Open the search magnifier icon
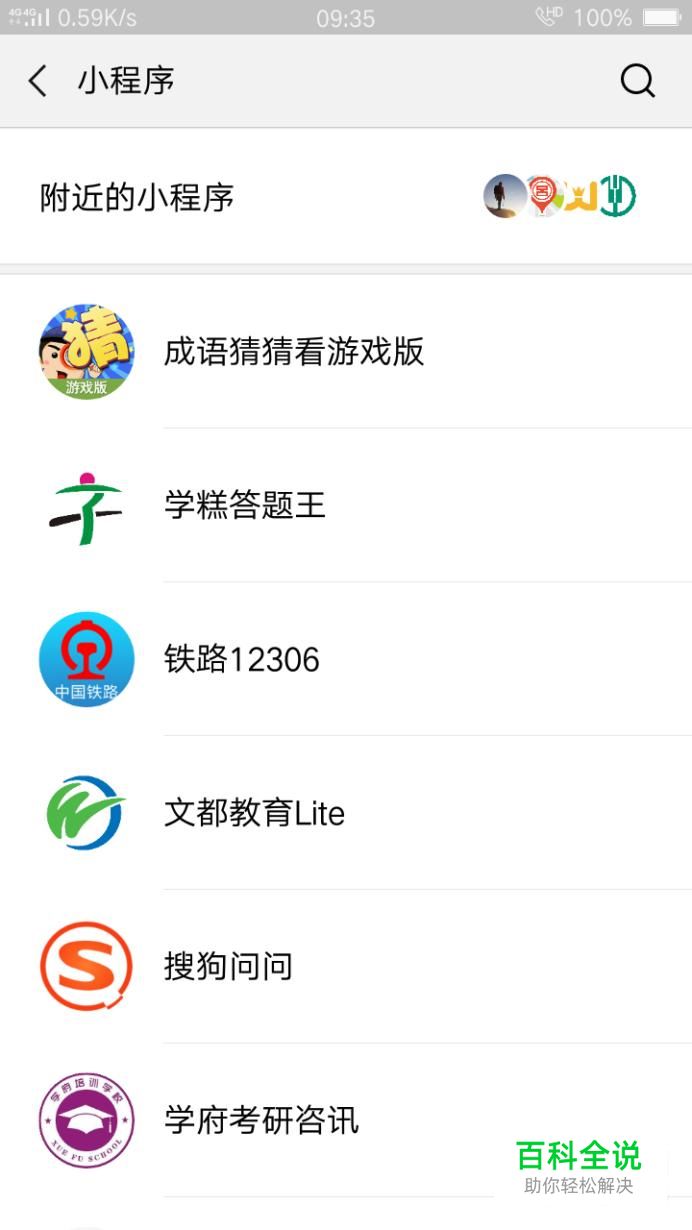 point(637,81)
